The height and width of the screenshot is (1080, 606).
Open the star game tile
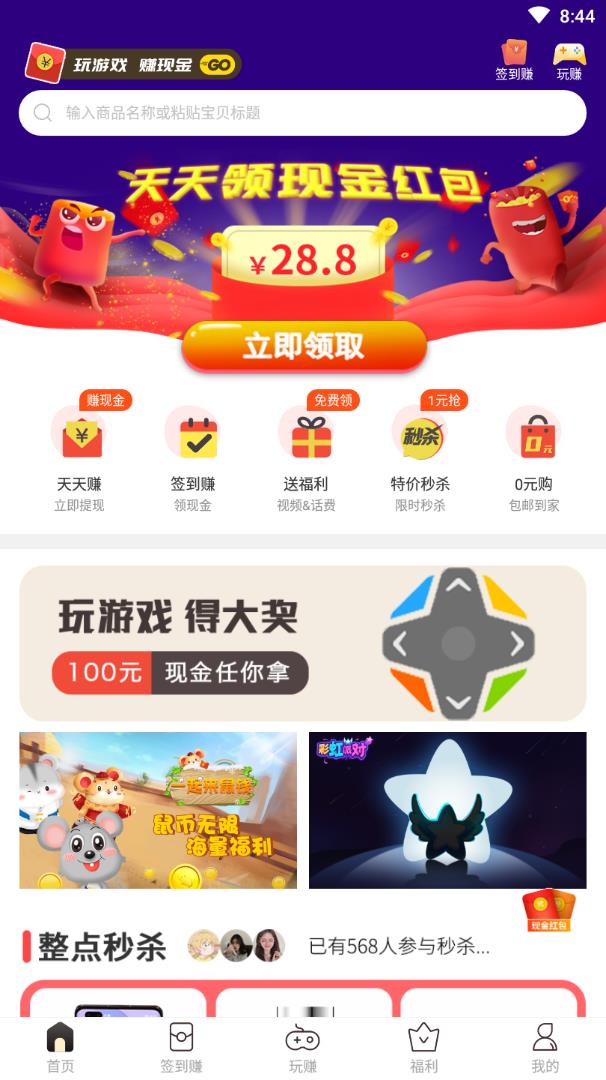[447, 810]
